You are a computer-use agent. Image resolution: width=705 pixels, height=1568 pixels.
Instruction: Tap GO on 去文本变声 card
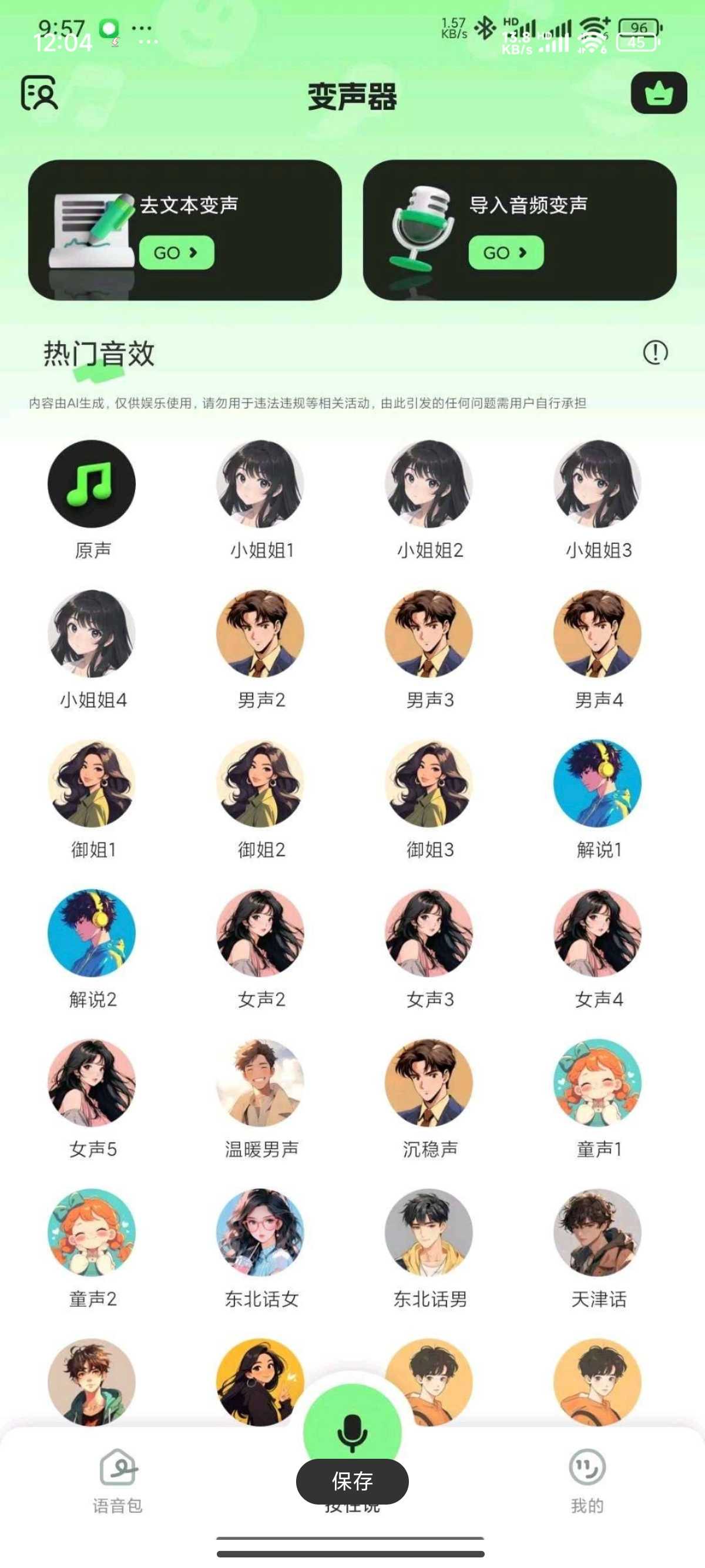[x=177, y=253]
